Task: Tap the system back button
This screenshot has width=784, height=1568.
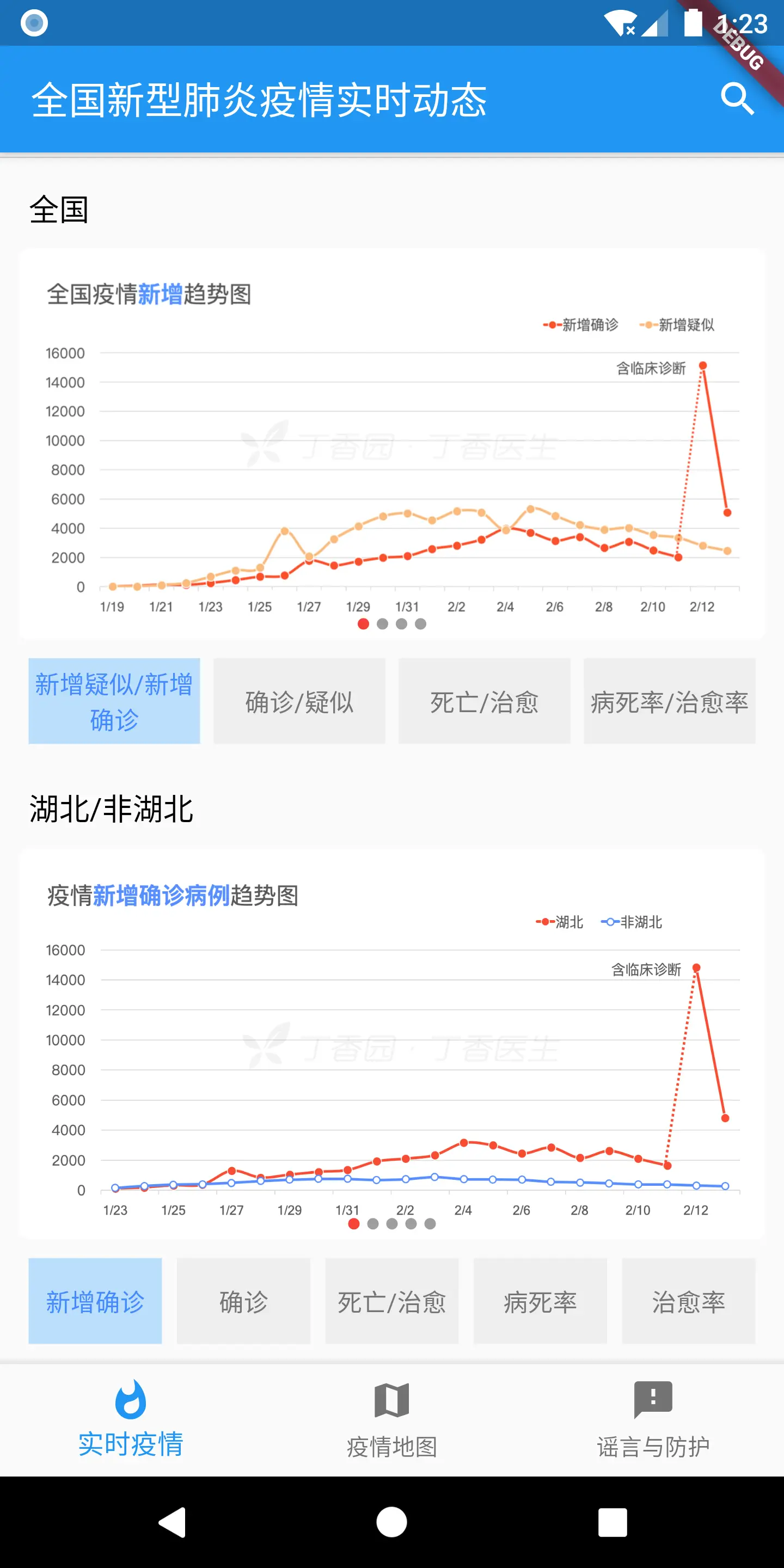Action: [172, 1522]
